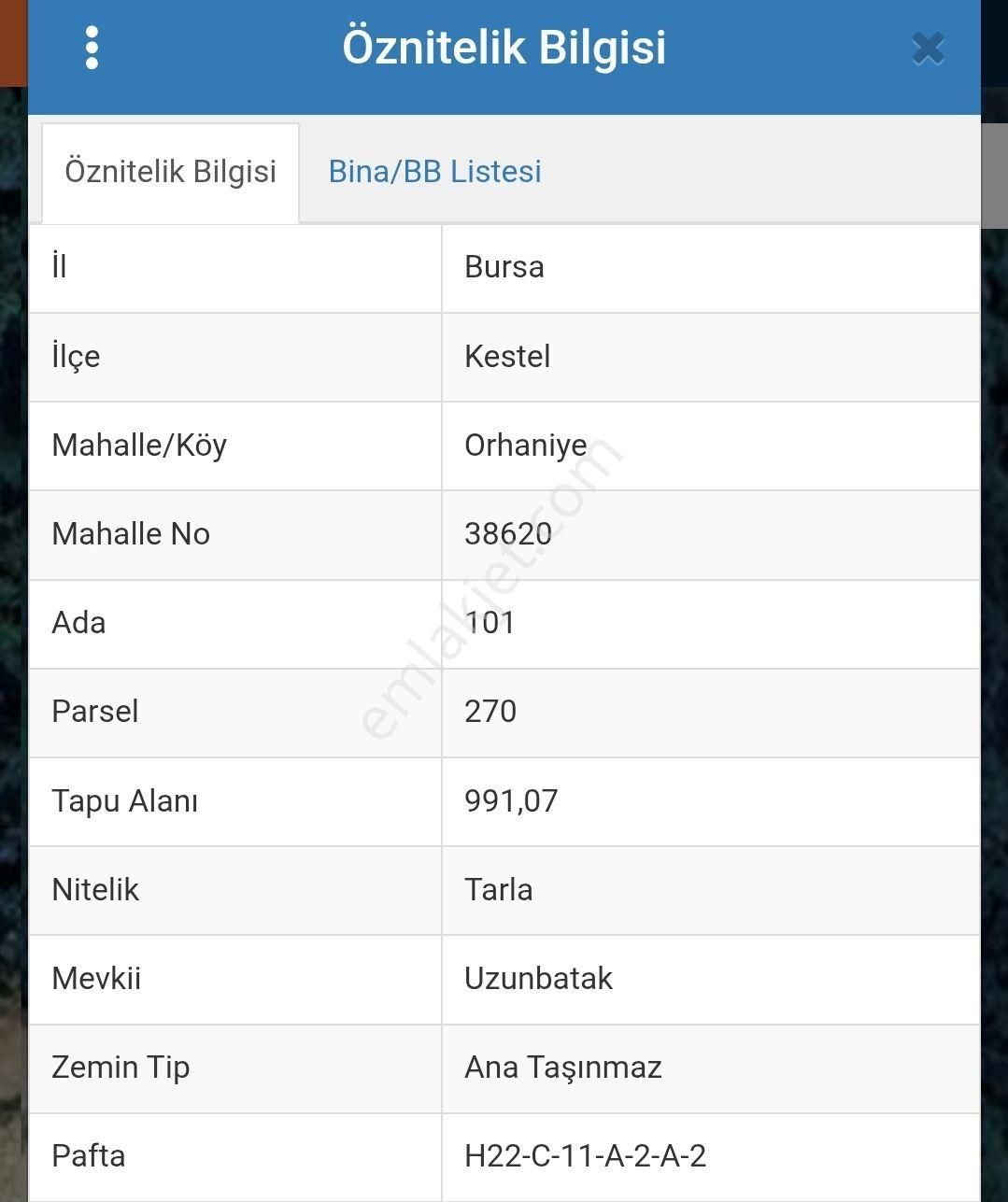Select the Kestel district cell
The image size is (1008, 1202).
[508, 357]
